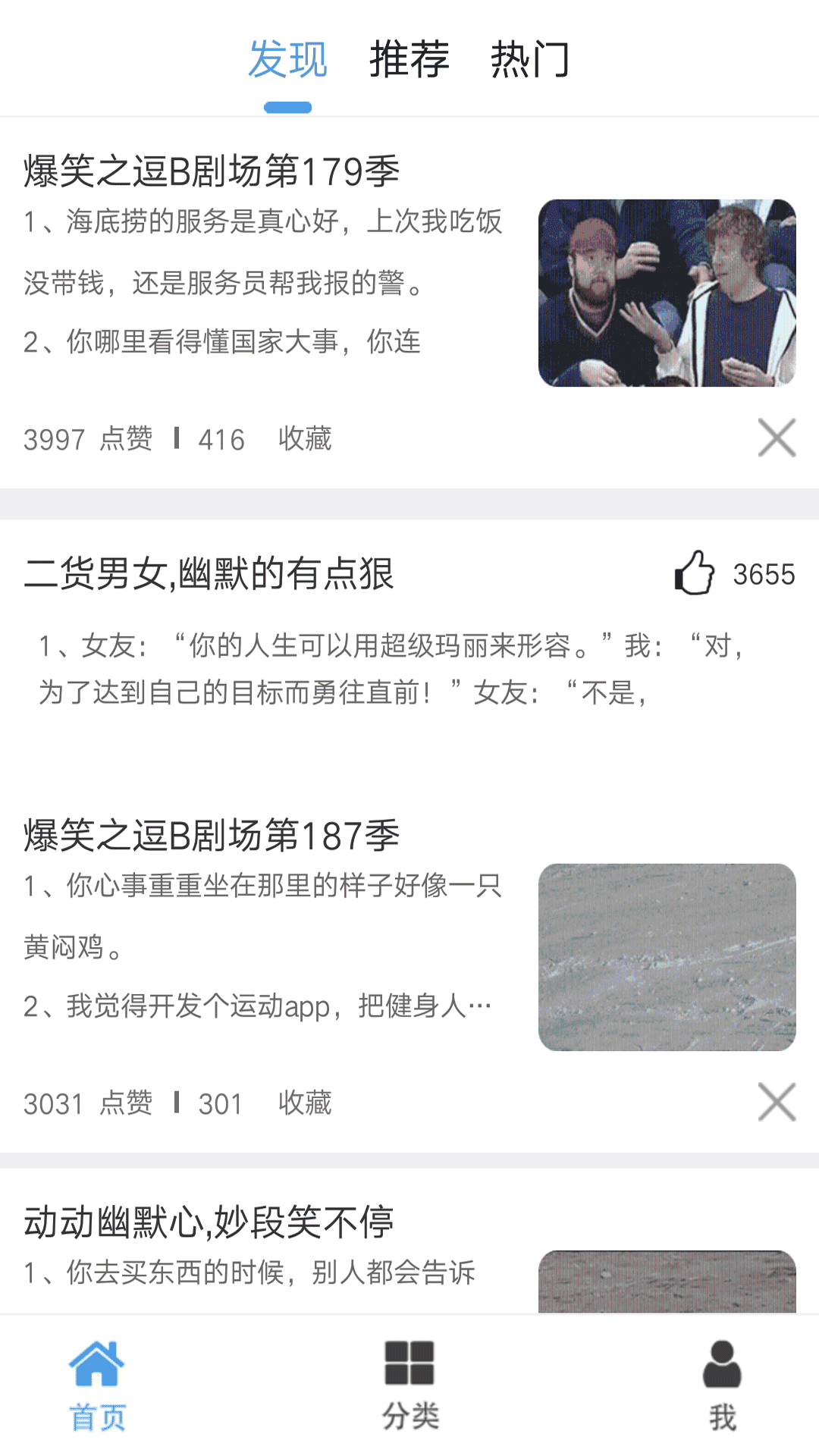Image resolution: width=819 pixels, height=1456 pixels.
Task: Open the 分类 tab
Action: pos(409,1385)
